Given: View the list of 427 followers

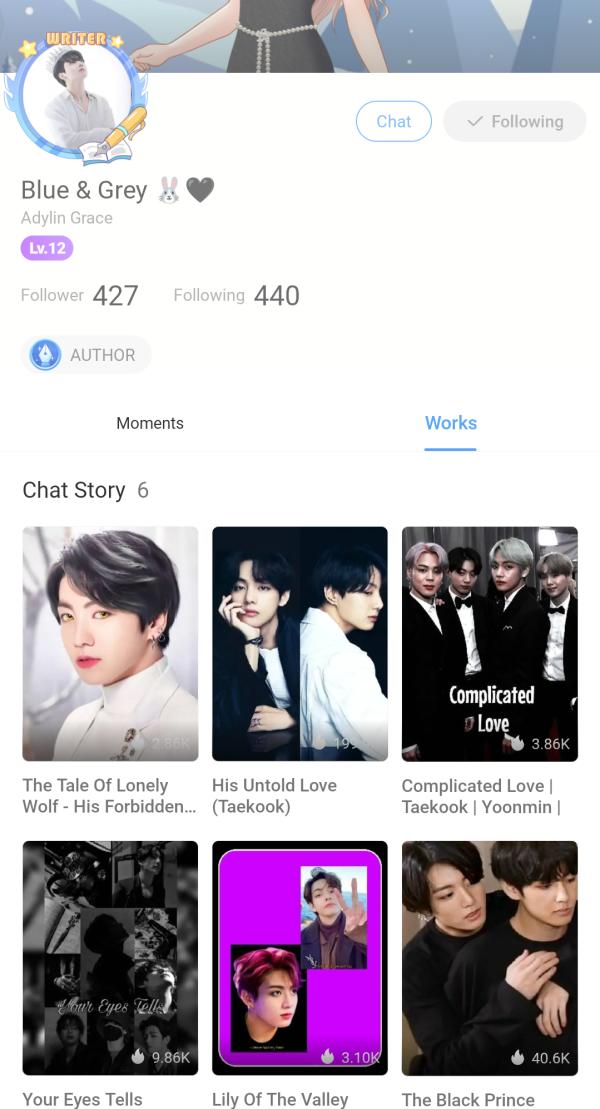Looking at the screenshot, I should 80,295.
